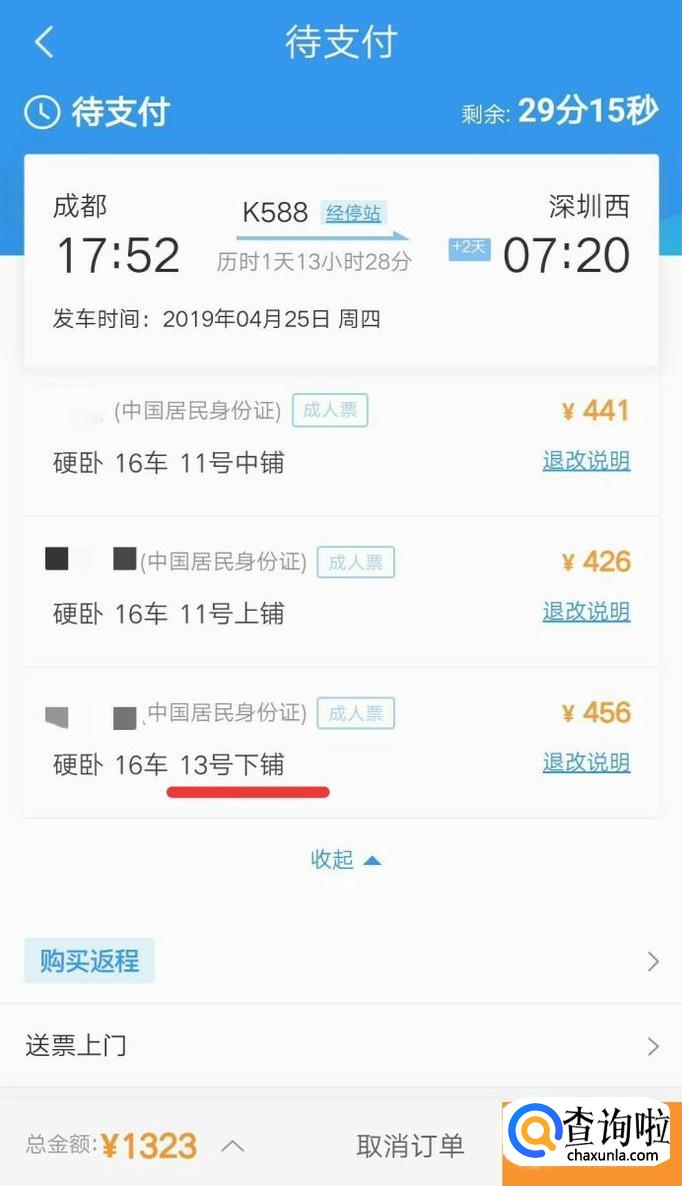This screenshot has height=1186, width=682.
Task: Go back using the top-left arrow
Action: pyautogui.click(x=43, y=42)
